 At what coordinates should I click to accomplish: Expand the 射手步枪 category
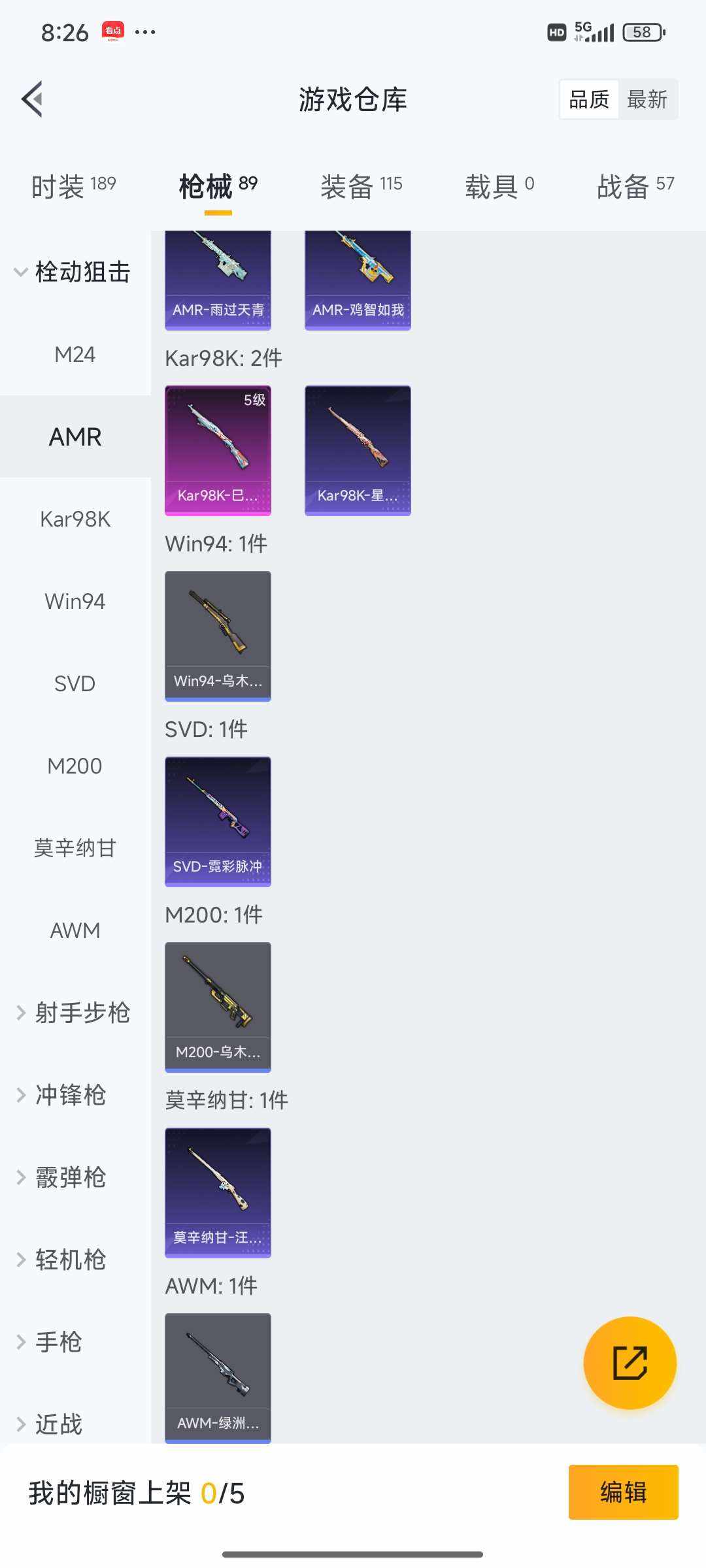tap(82, 1013)
